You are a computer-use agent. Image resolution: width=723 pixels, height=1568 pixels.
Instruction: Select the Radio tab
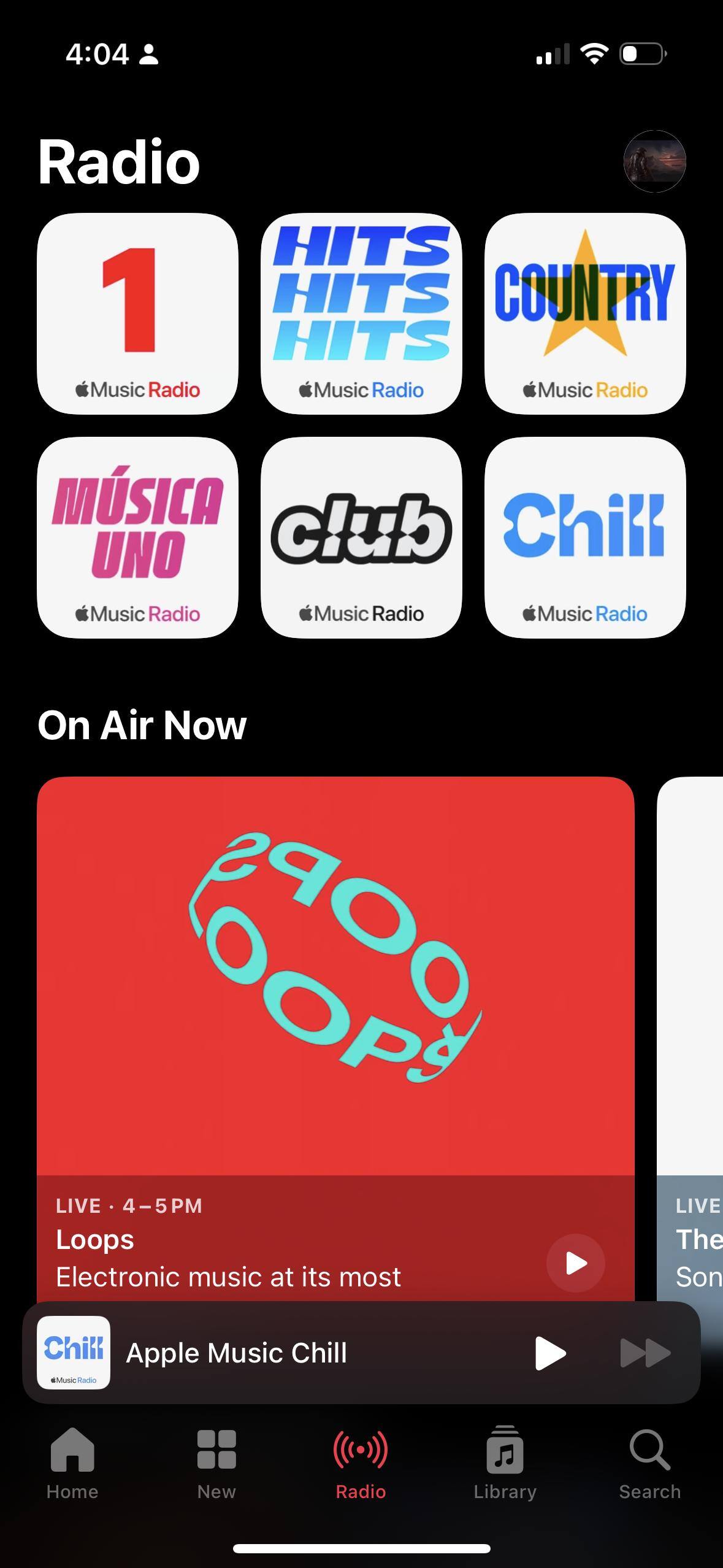(361, 1463)
